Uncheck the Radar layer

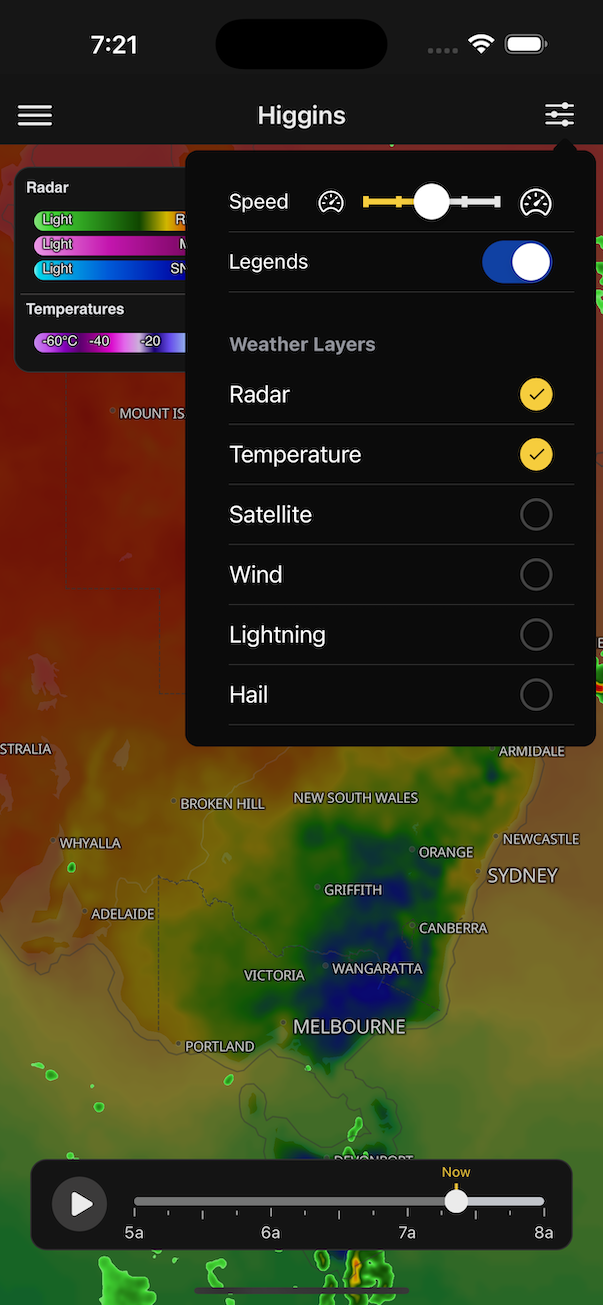[x=536, y=395]
